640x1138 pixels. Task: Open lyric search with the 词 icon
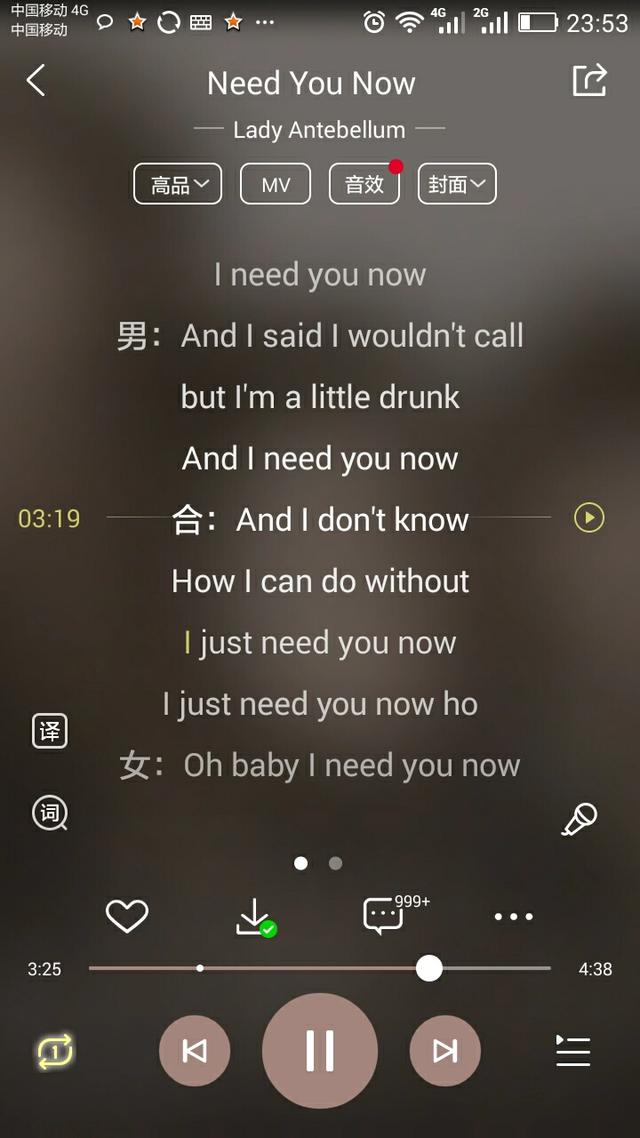tap(50, 813)
